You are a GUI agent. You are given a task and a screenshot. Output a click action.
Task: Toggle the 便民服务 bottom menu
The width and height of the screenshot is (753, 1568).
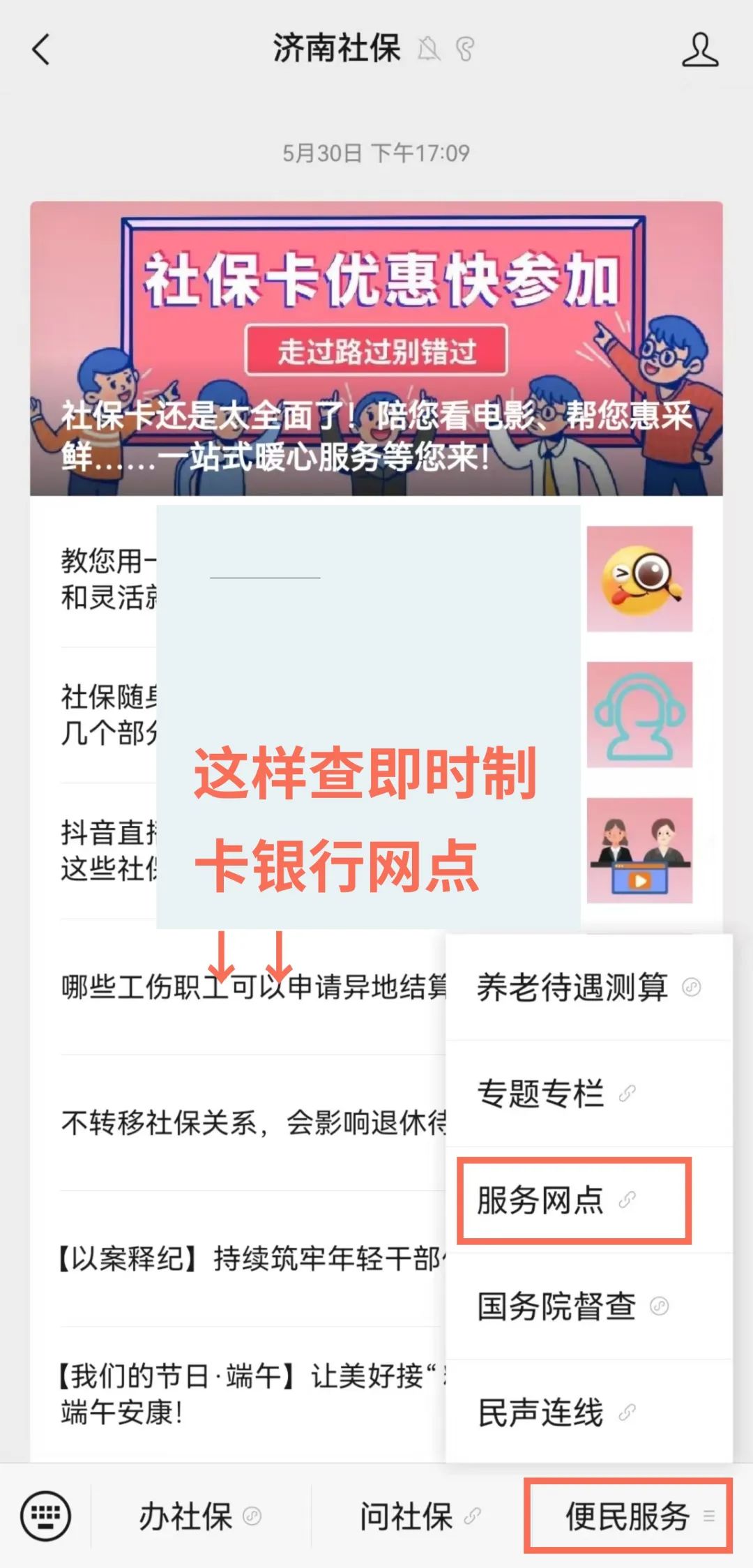click(x=627, y=1516)
